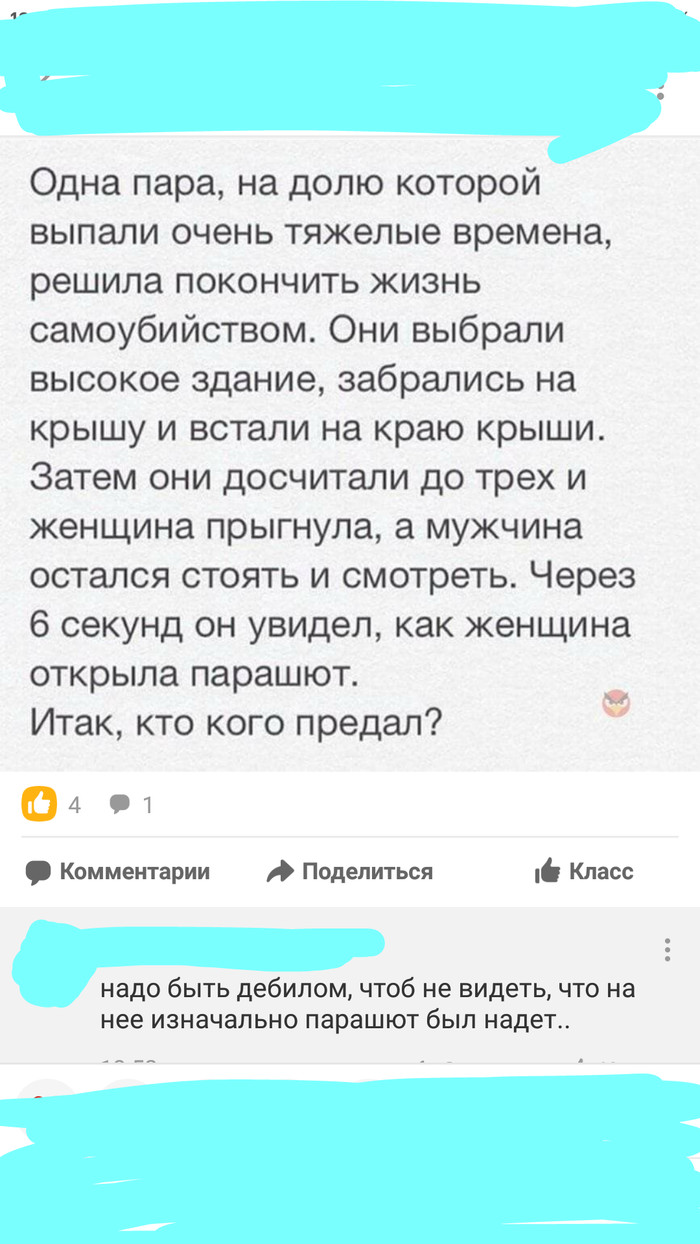Share the post via Поделиться

(350, 871)
